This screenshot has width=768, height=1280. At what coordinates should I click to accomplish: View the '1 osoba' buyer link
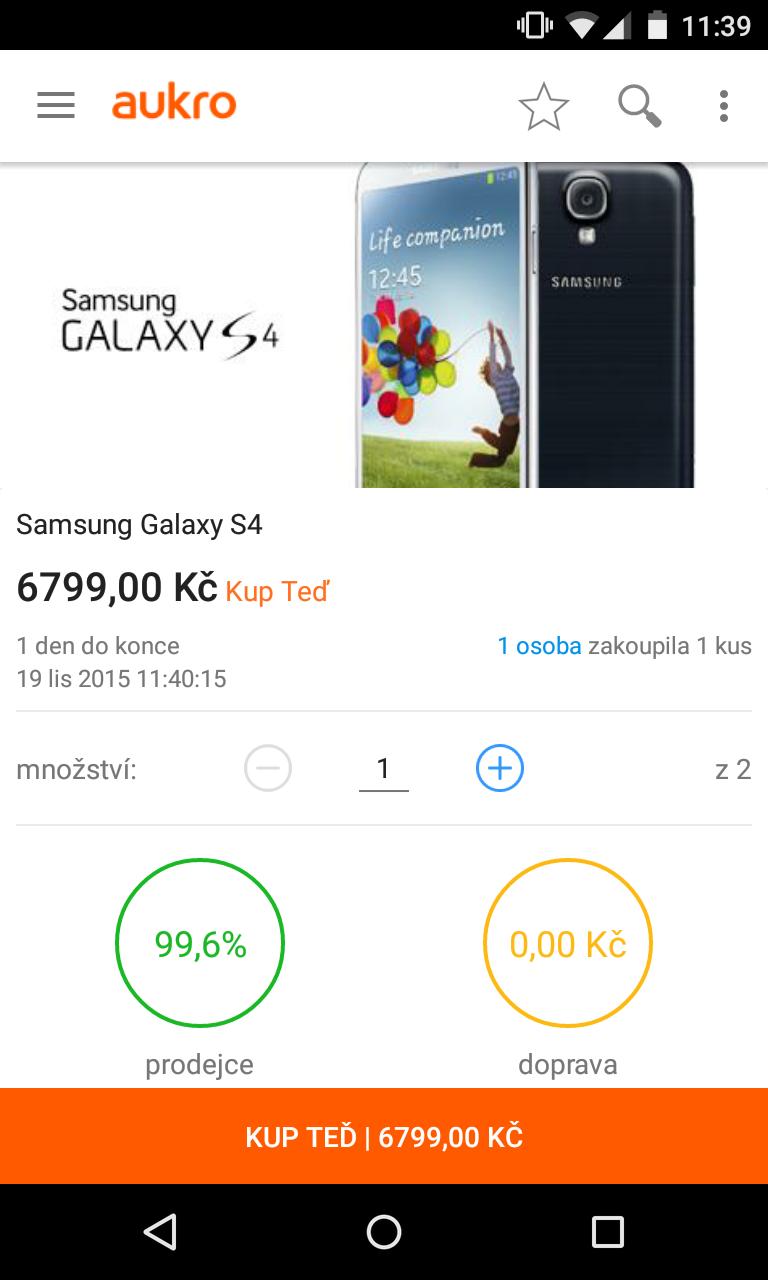pos(539,646)
